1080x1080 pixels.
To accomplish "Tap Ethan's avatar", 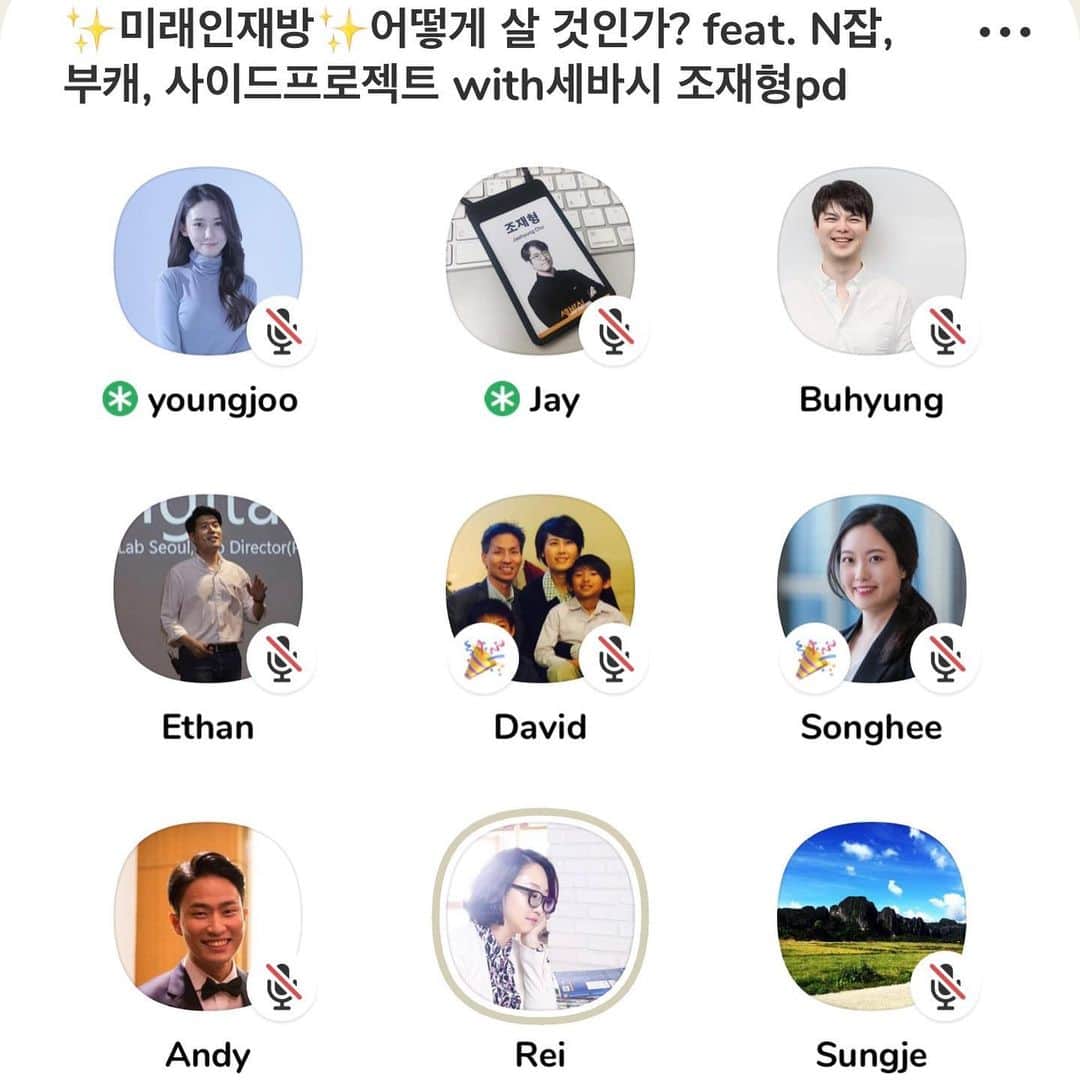I will click(207, 588).
